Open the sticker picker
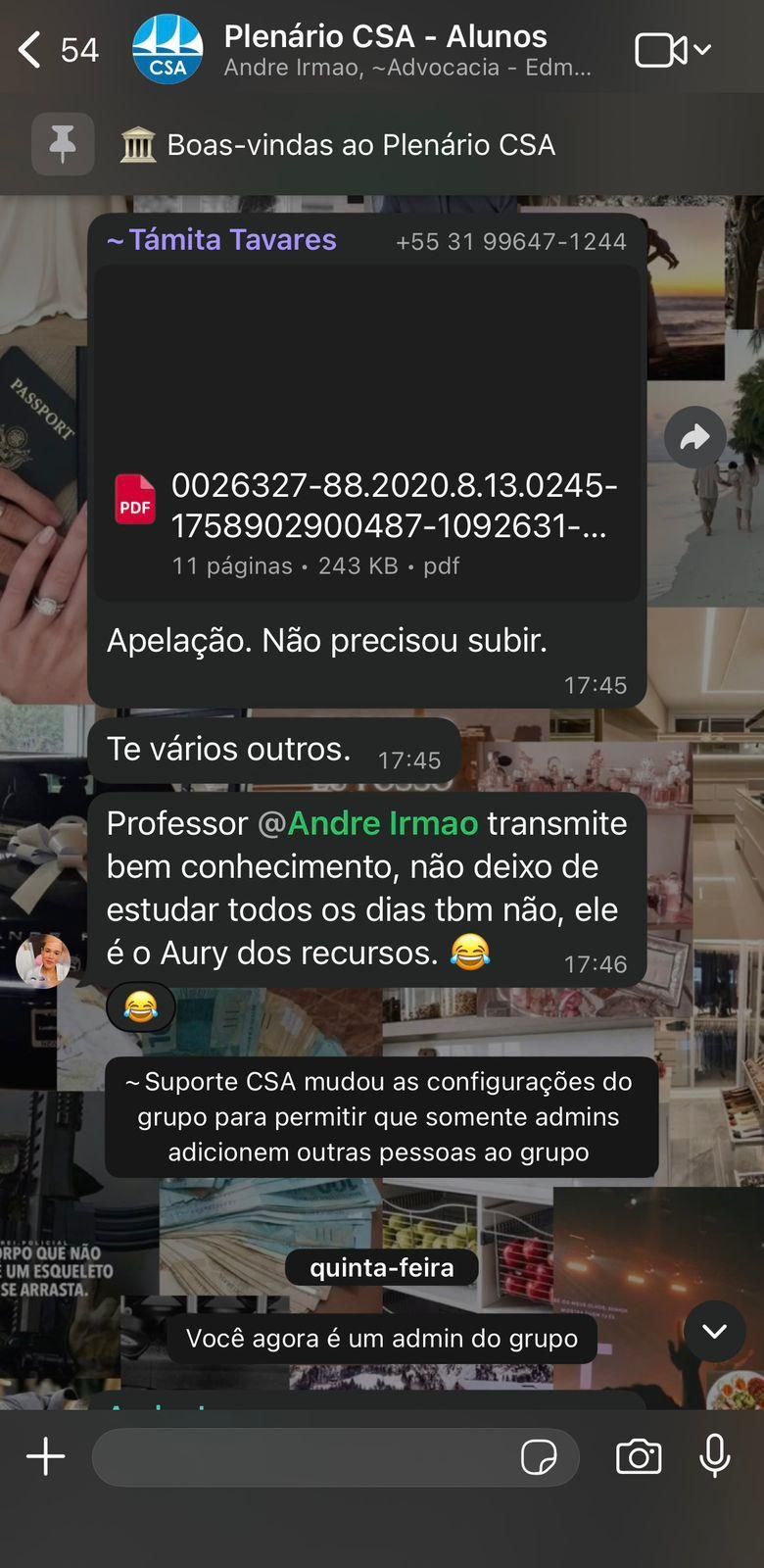Image resolution: width=764 pixels, height=1568 pixels. point(539,1457)
